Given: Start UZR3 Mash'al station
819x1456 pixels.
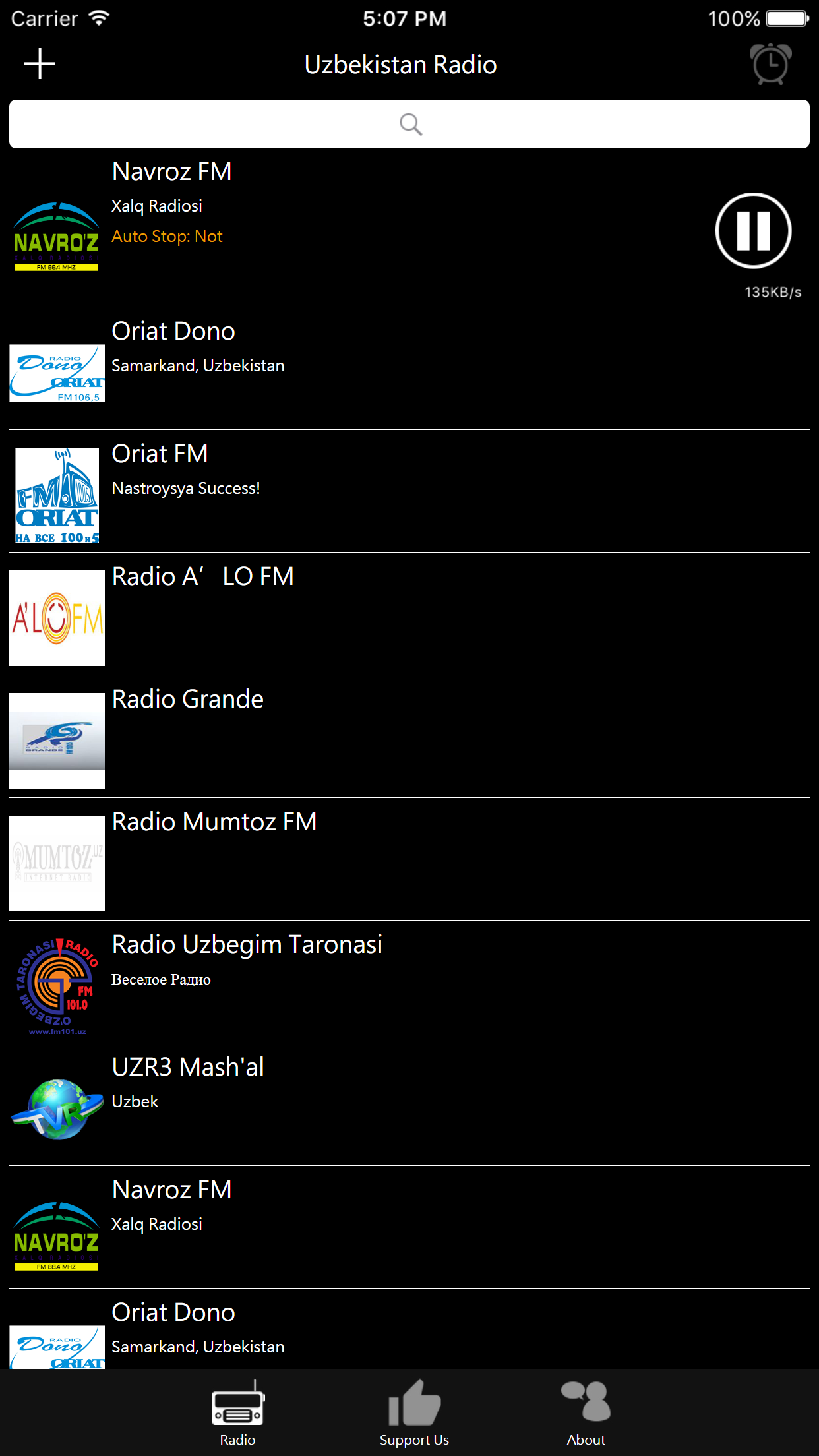Looking at the screenshot, I should pyautogui.click(x=409, y=1105).
